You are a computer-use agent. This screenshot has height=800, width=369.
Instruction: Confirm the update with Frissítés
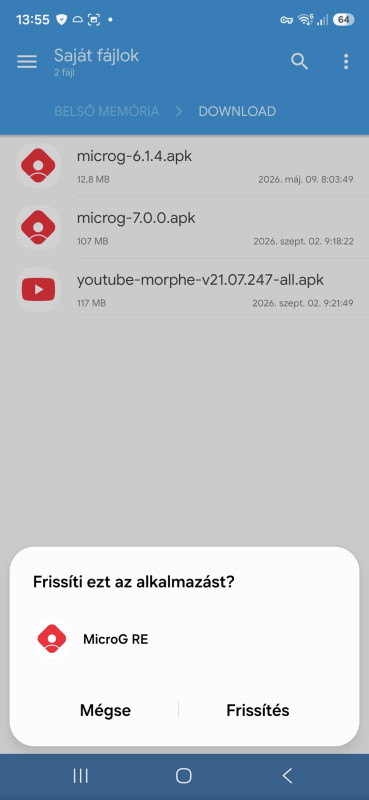[258, 710]
